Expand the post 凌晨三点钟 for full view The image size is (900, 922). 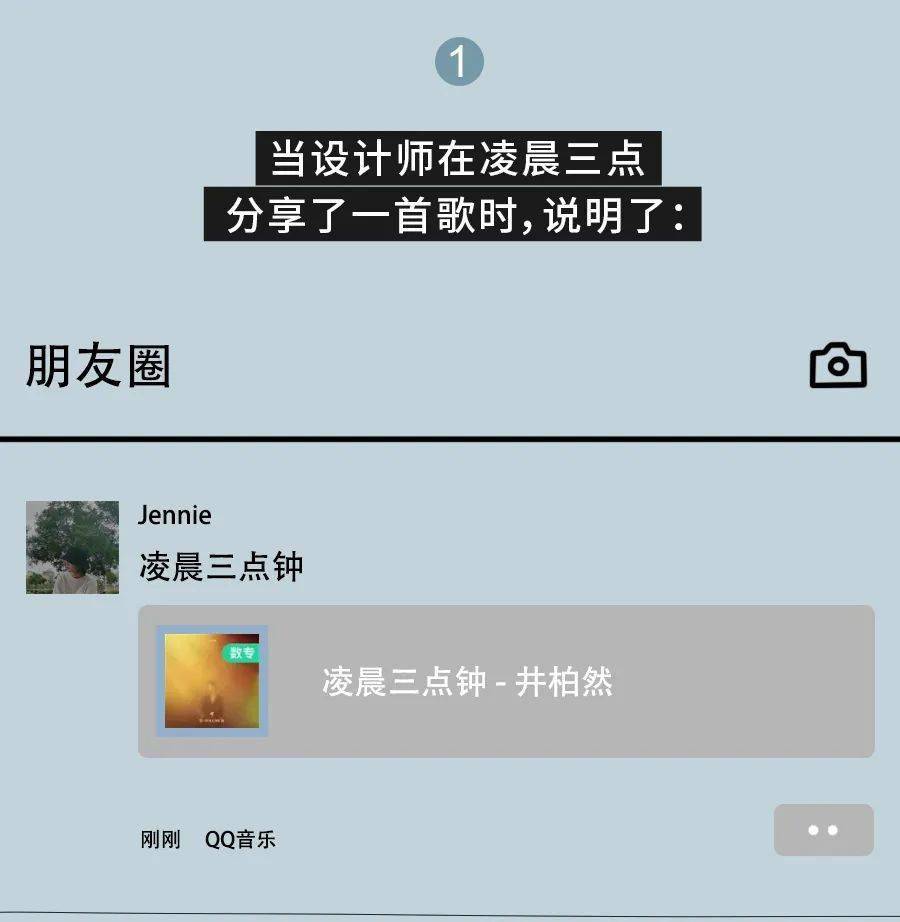(222, 566)
